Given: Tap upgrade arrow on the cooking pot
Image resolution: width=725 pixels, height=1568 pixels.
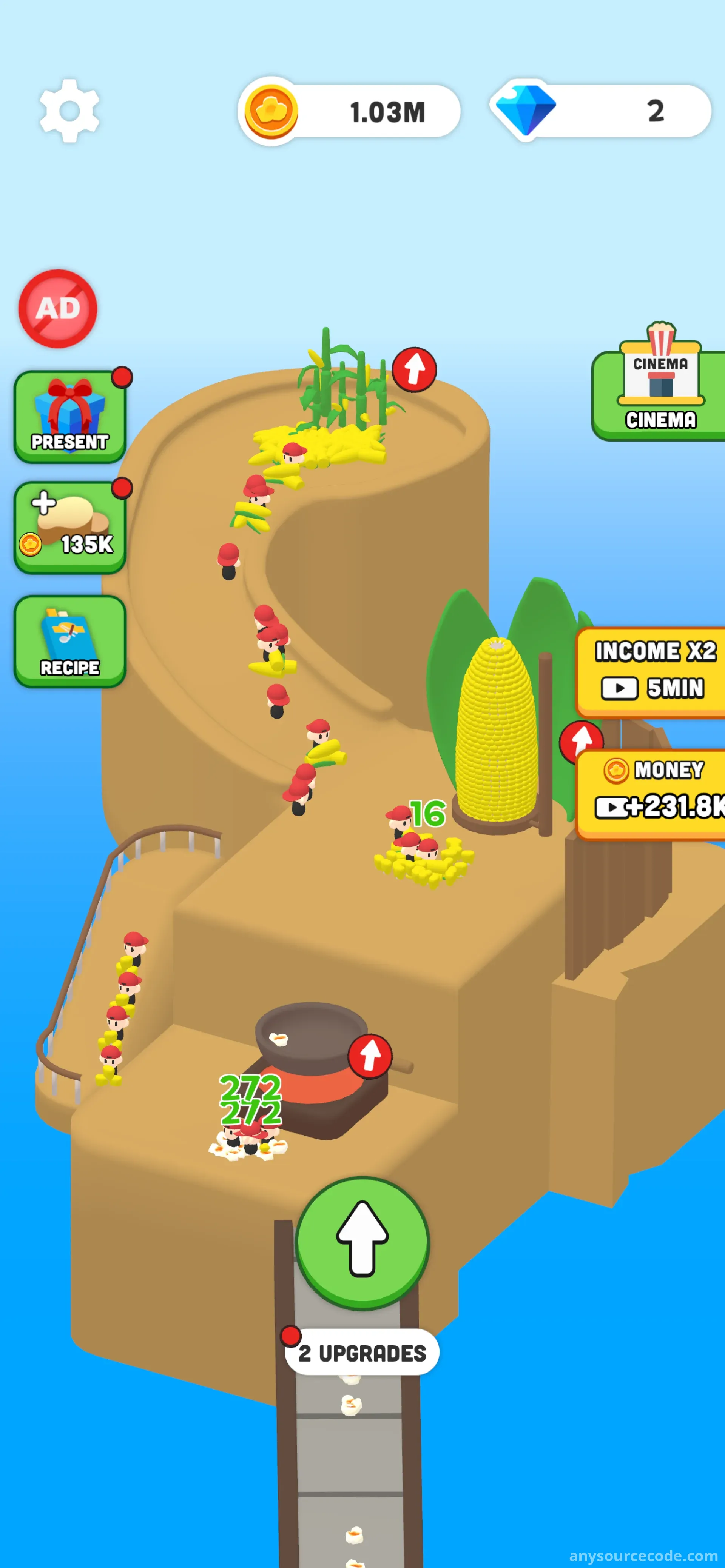Looking at the screenshot, I should pos(370,1056).
